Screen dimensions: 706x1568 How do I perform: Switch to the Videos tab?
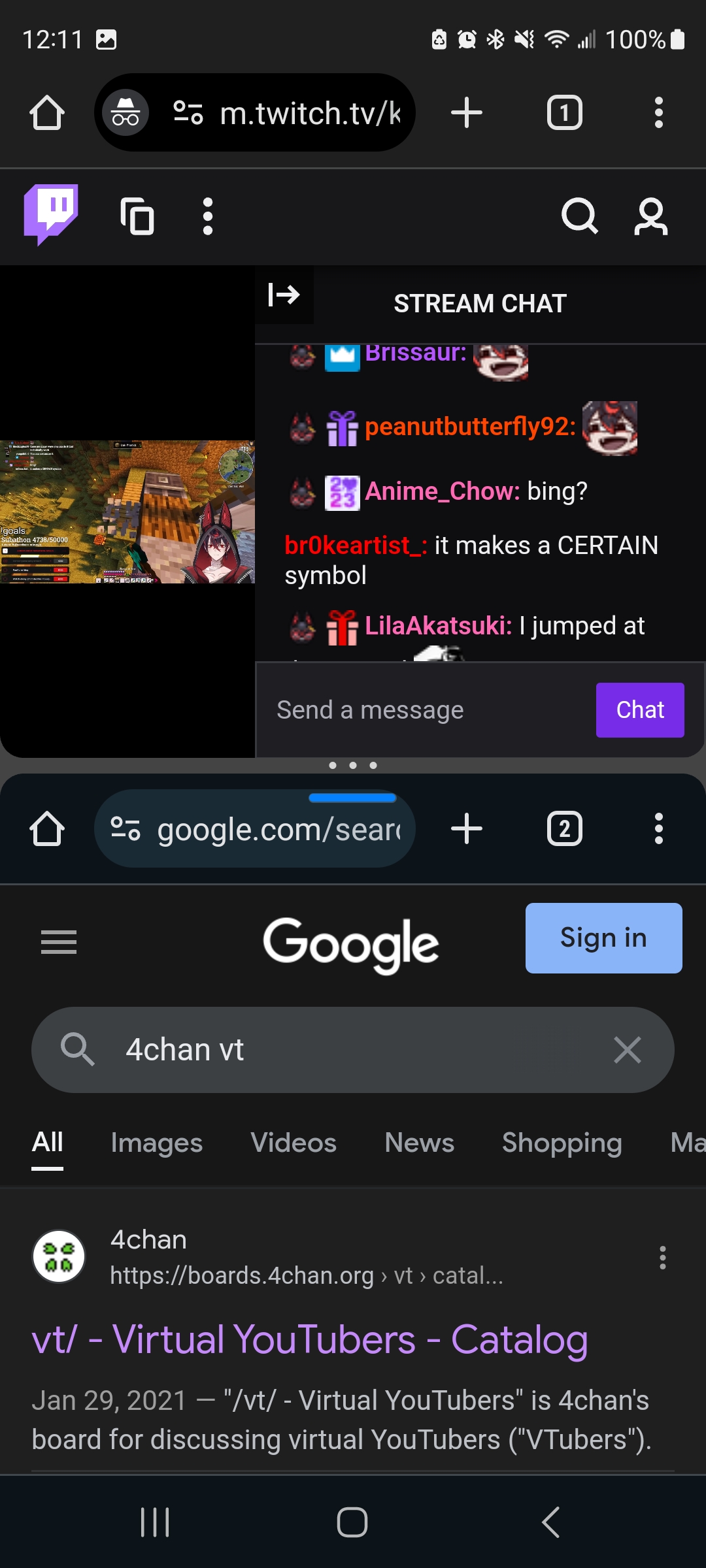pyautogui.click(x=294, y=1143)
